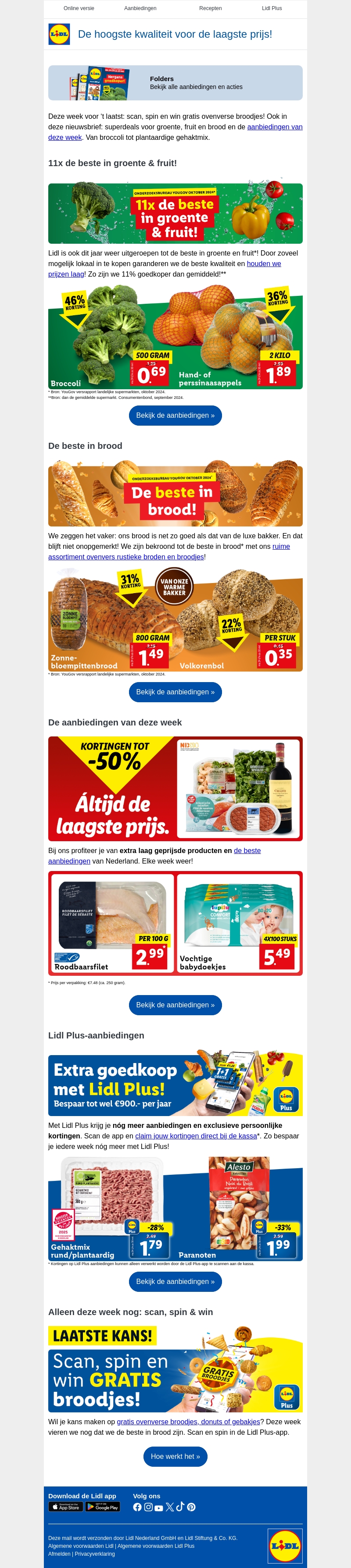Tap the 'Hoe werkt het' button
Screen dimensions: 351x1568
[x=175, y=1456]
